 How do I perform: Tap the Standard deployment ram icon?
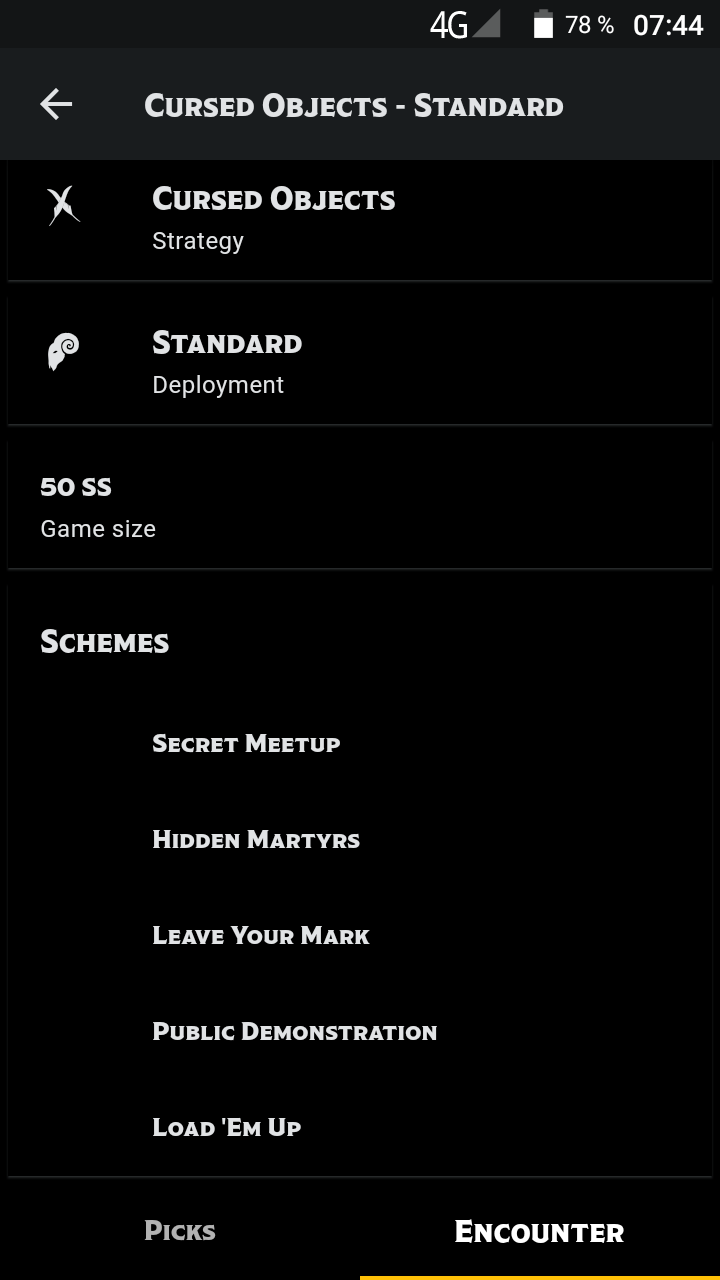pyautogui.click(x=63, y=351)
